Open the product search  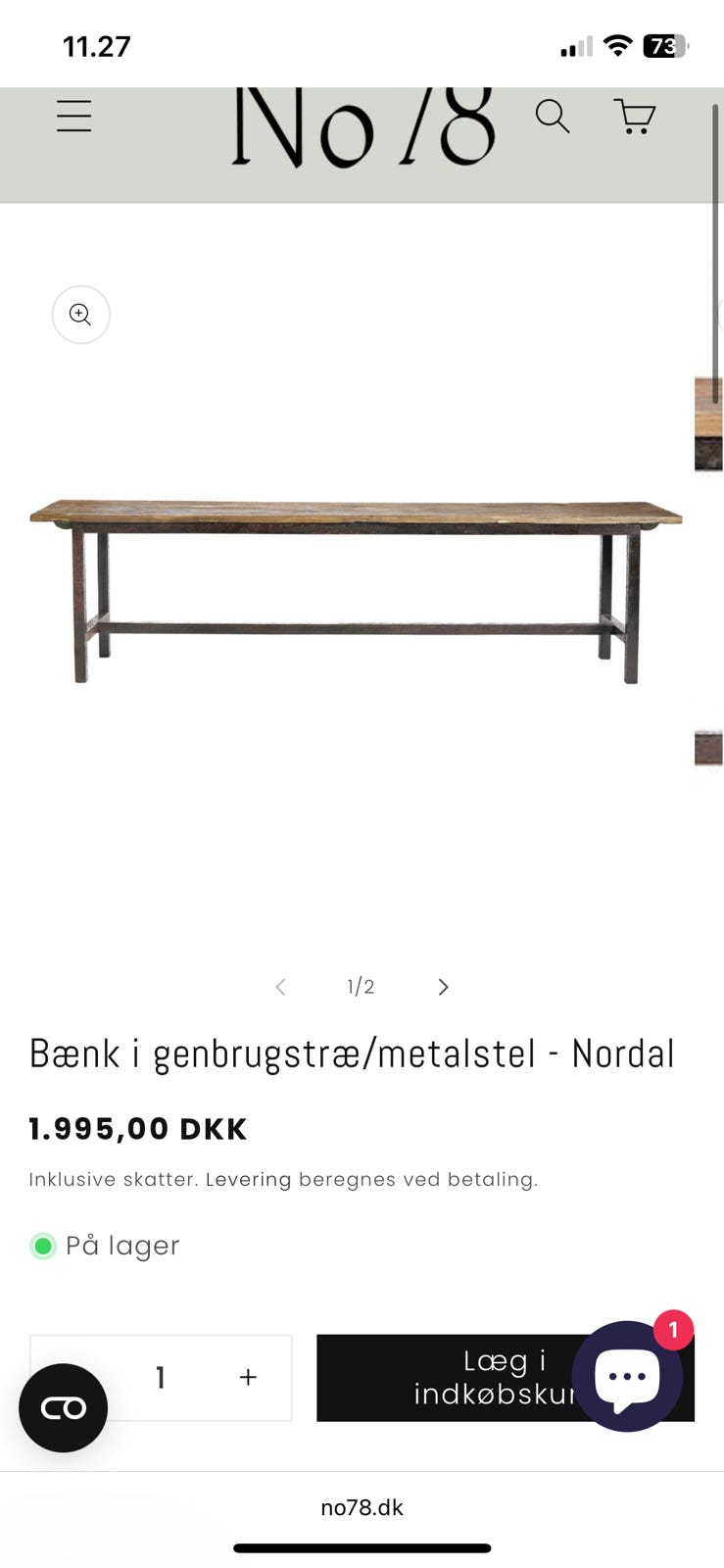[x=554, y=116]
